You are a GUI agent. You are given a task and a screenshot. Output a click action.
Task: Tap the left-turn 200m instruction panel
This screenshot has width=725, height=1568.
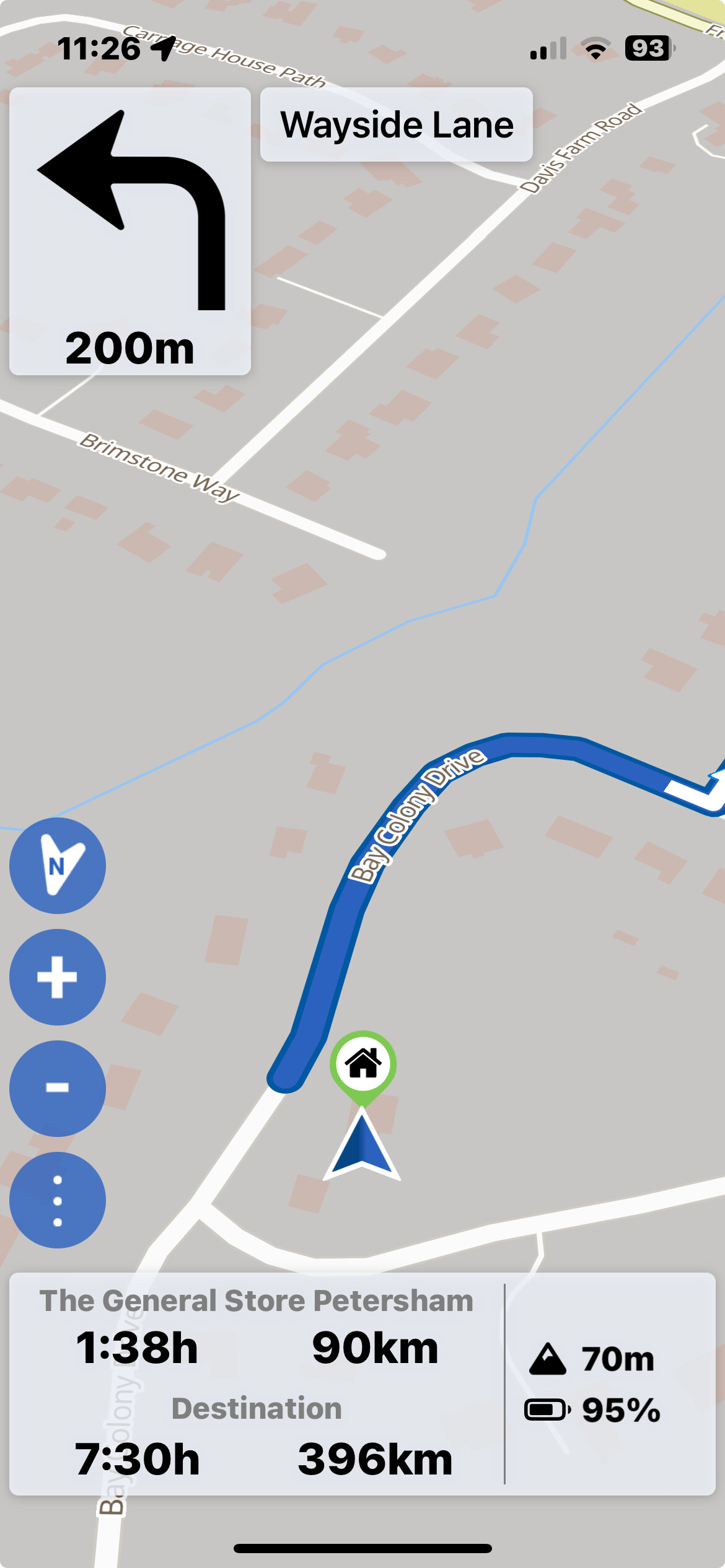pyautogui.click(x=130, y=231)
